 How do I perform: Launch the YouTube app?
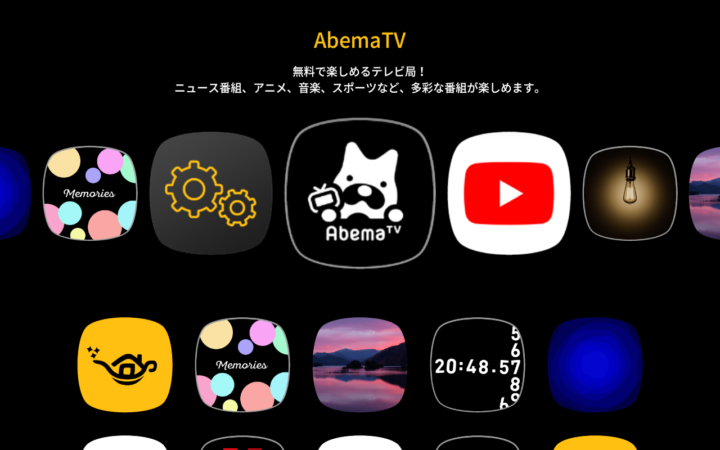[509, 192]
